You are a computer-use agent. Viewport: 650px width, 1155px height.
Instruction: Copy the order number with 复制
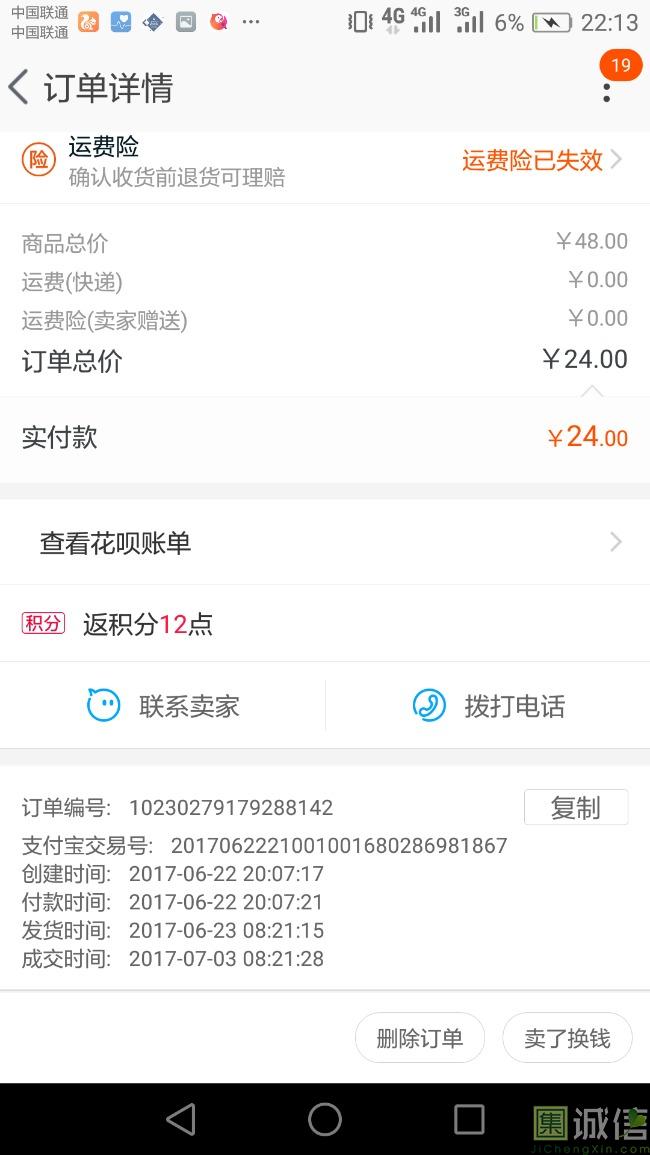576,807
